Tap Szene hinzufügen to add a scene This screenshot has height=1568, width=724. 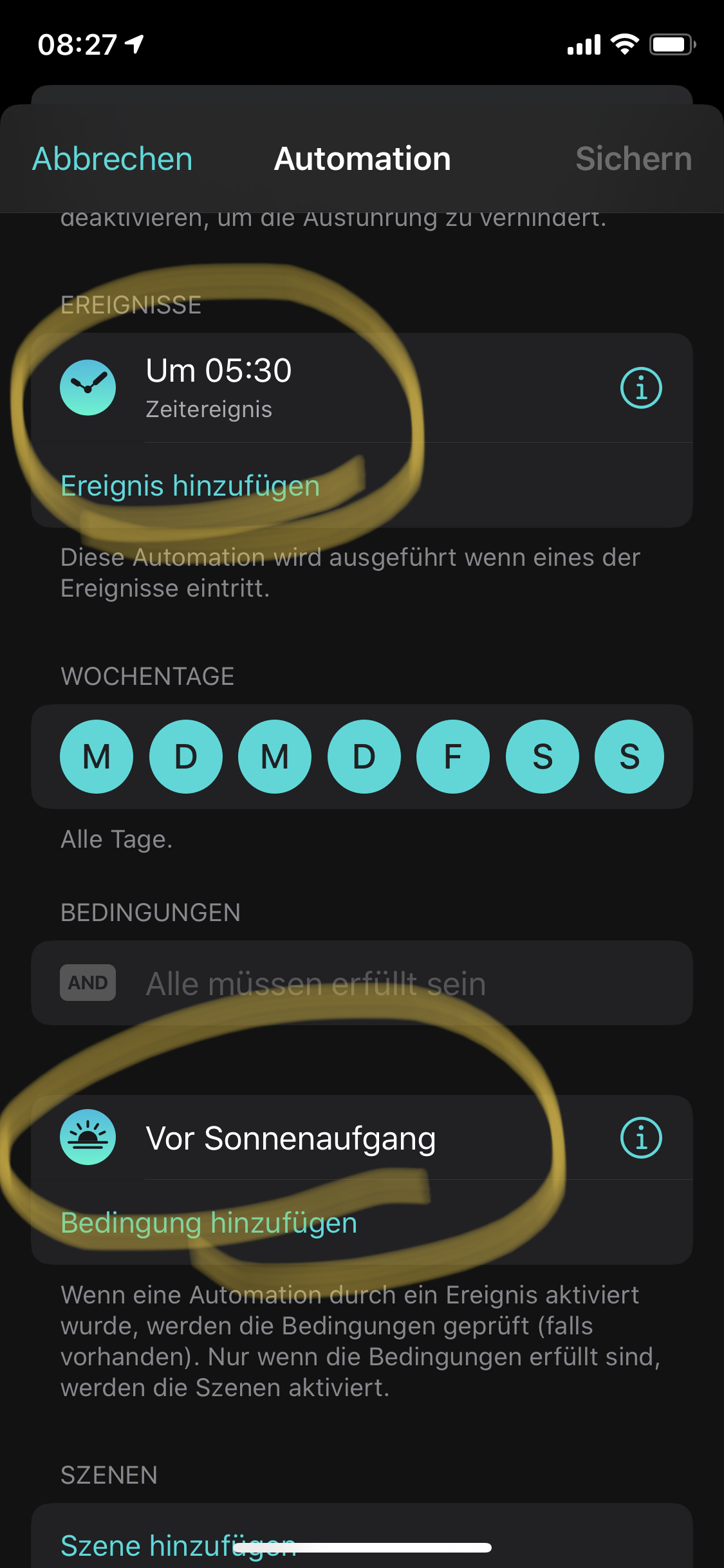pyautogui.click(x=178, y=1545)
